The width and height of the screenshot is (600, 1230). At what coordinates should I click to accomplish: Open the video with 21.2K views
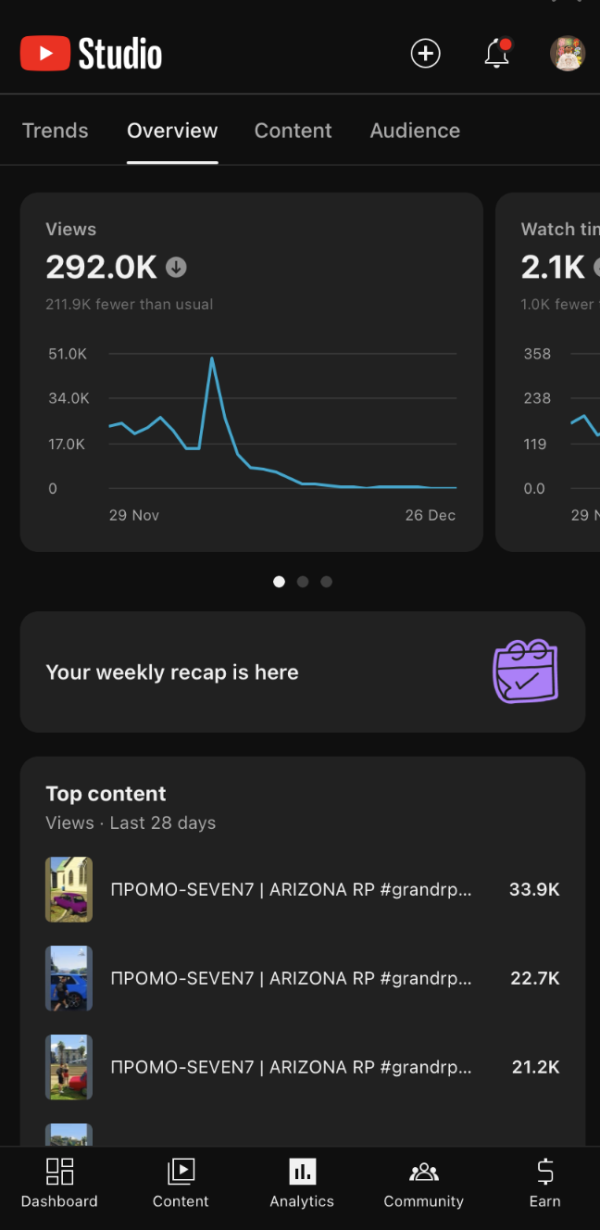click(302, 1067)
